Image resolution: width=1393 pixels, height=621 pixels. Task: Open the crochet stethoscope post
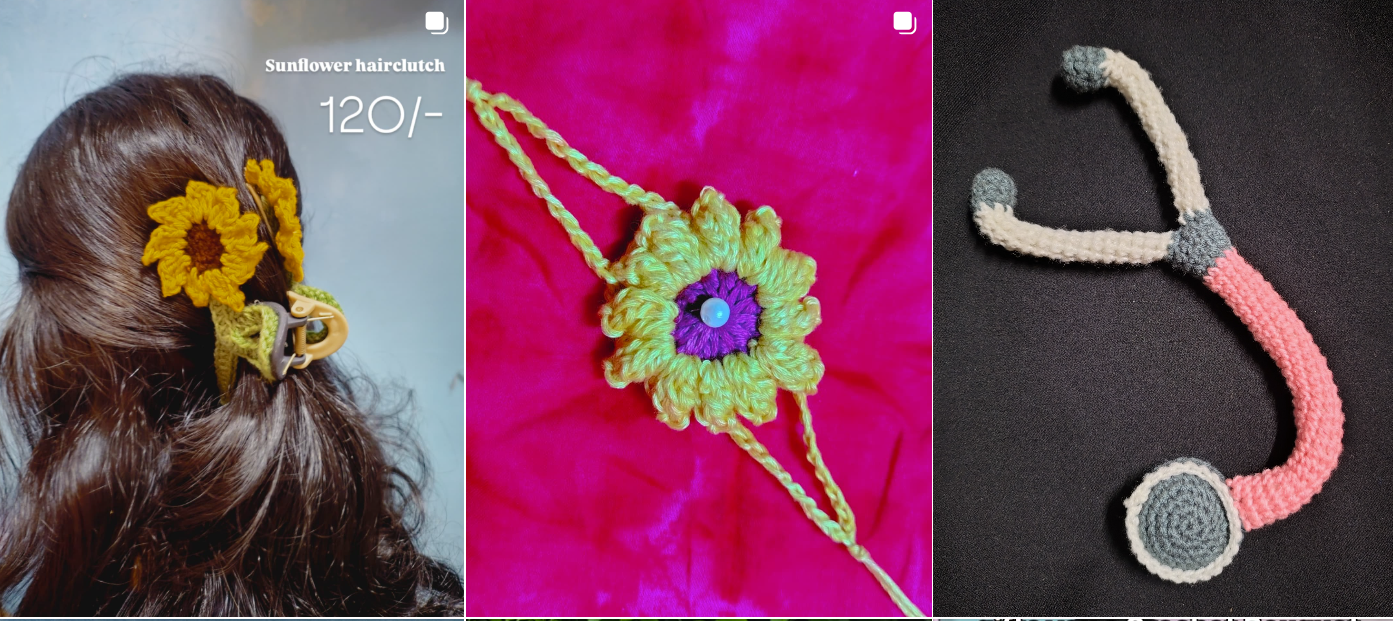[x=1162, y=308]
